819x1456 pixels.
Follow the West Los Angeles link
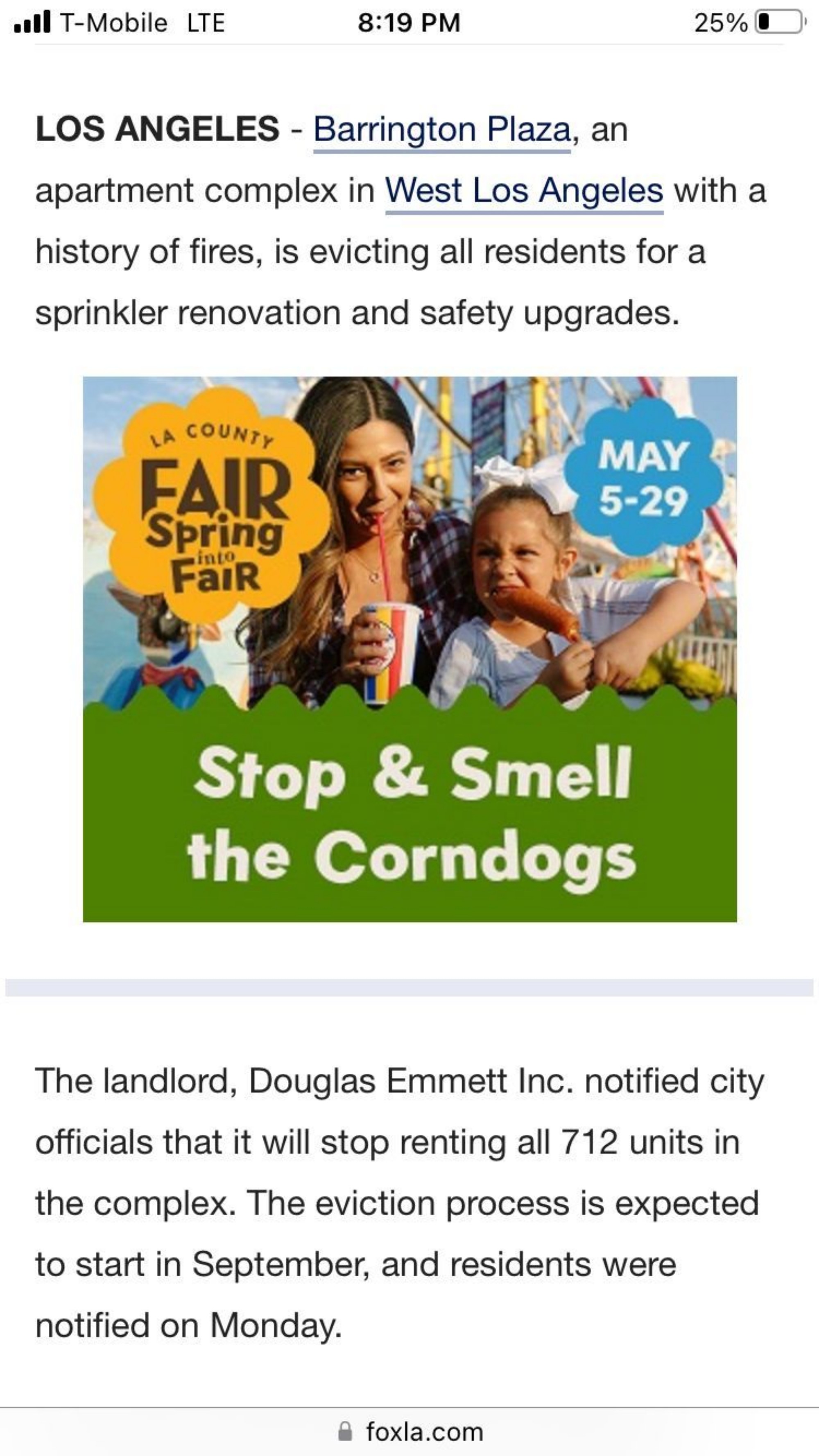(524, 191)
